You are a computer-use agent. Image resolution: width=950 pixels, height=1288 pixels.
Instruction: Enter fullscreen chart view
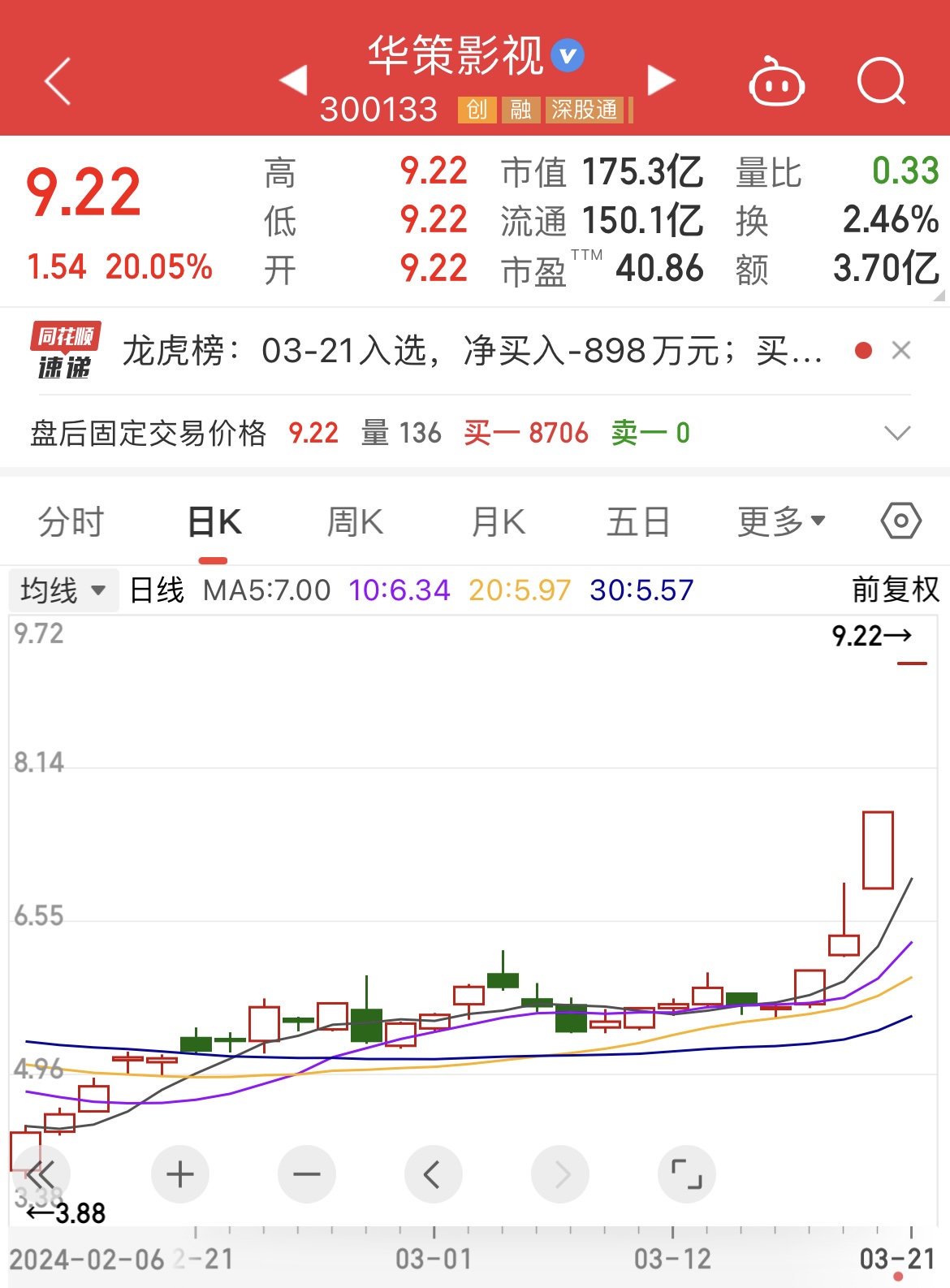click(x=687, y=1174)
